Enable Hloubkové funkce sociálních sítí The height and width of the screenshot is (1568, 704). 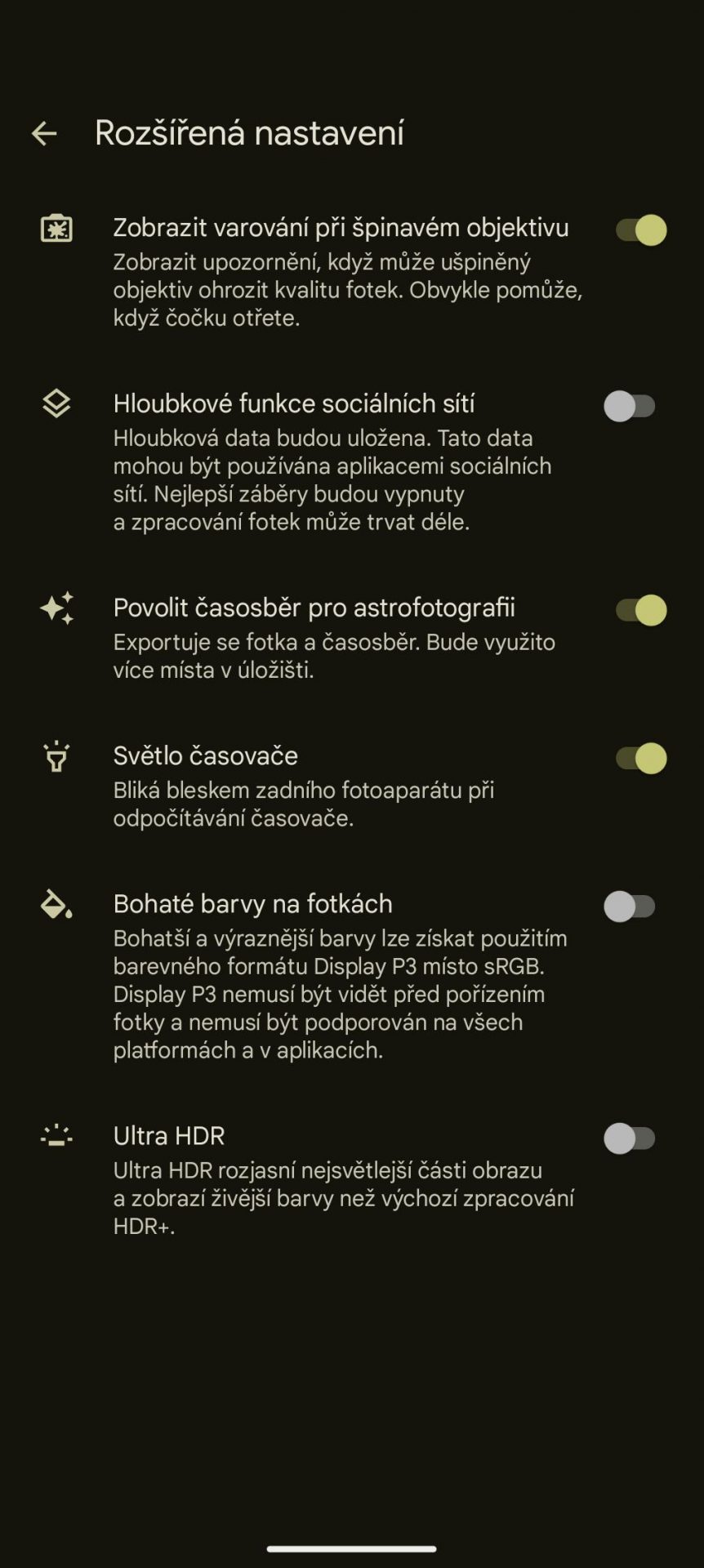[630, 406]
